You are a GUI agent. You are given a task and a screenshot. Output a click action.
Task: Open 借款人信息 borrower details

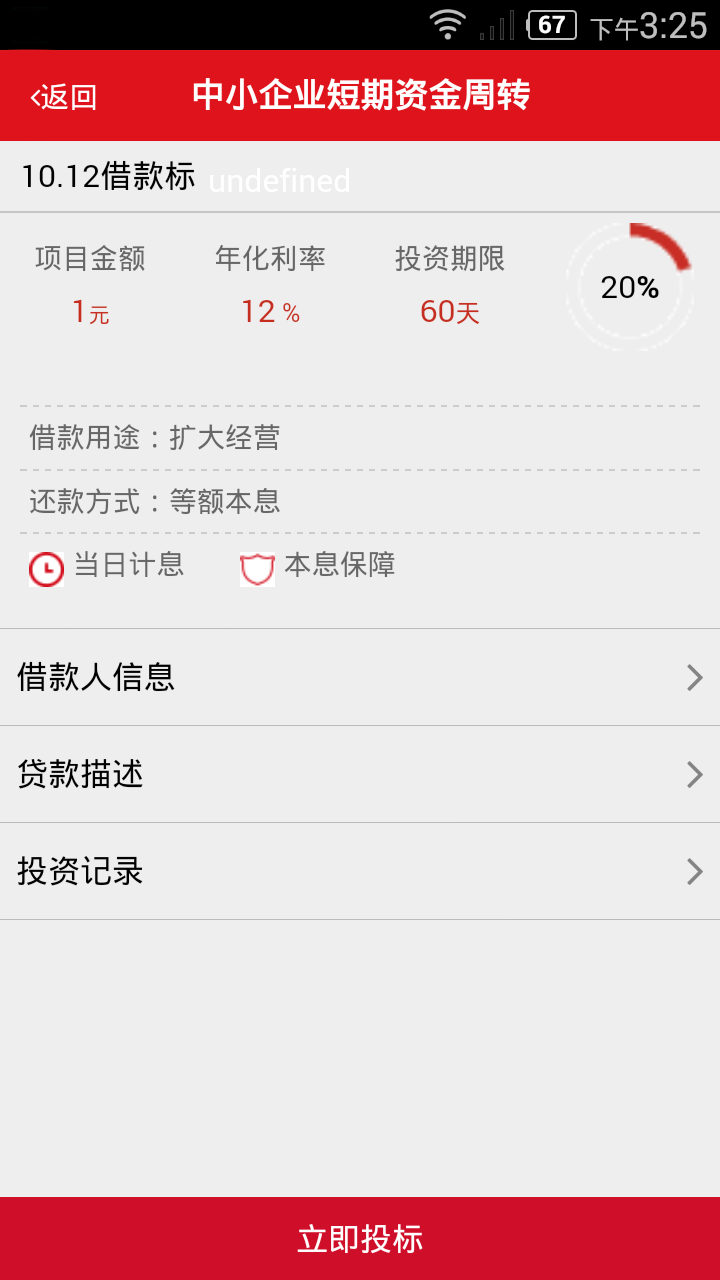coord(360,677)
